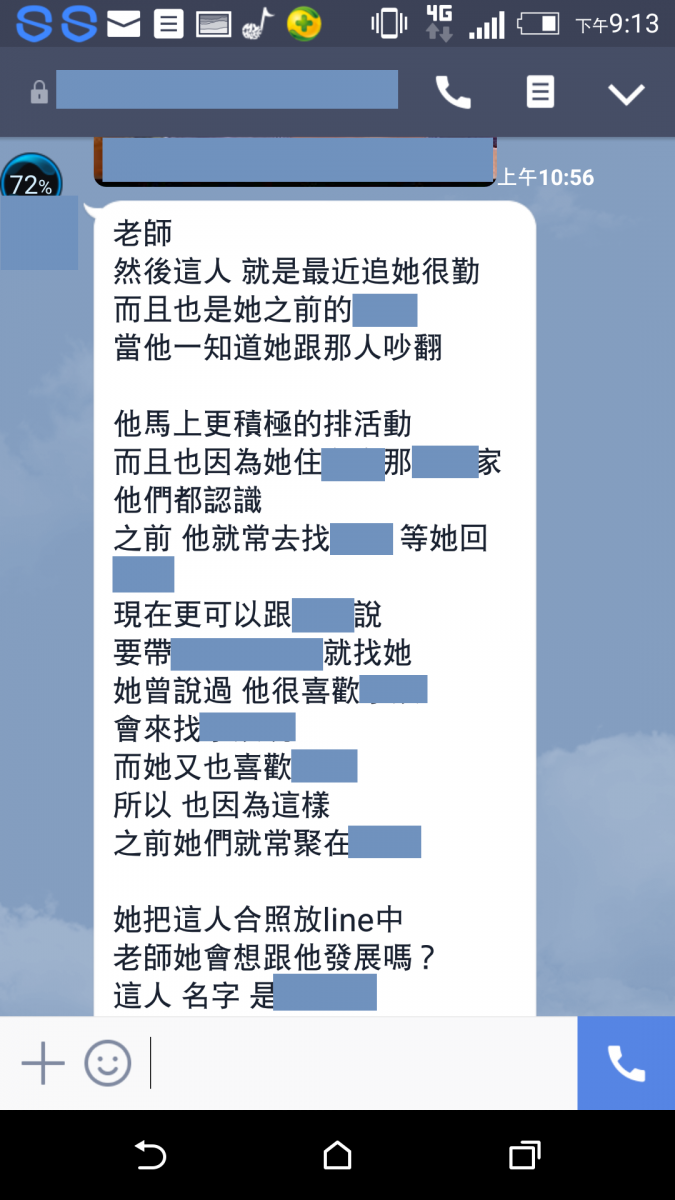Viewport: 675px width, 1200px height.
Task: Open the sender's profile picture
Action: pyautogui.click(x=39, y=233)
